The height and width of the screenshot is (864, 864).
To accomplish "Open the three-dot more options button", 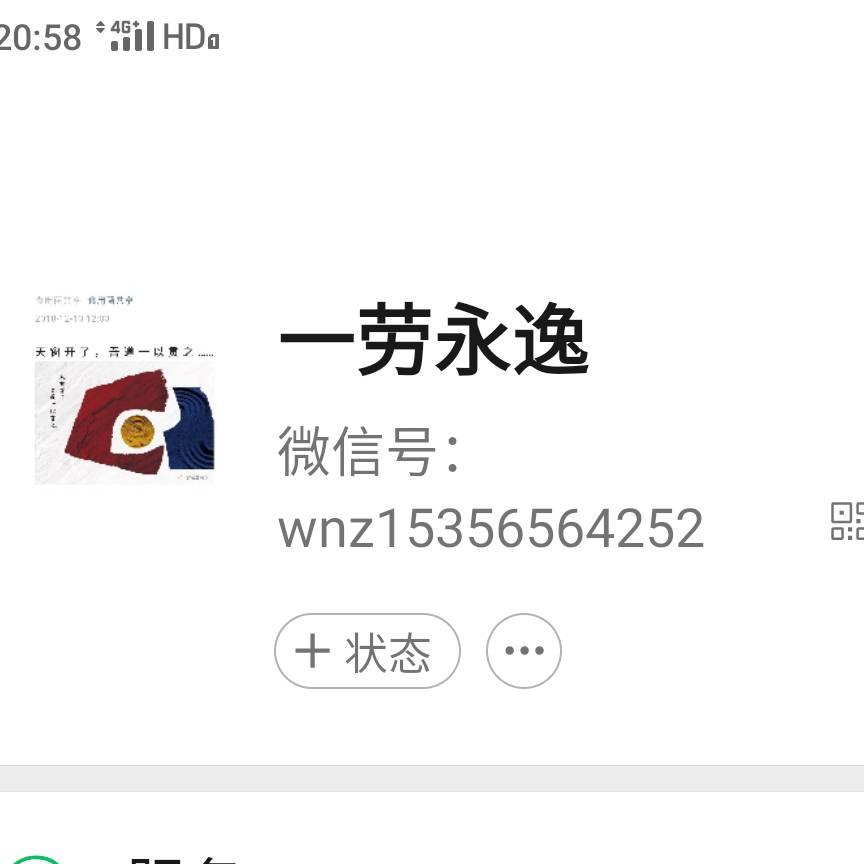I will [524, 651].
